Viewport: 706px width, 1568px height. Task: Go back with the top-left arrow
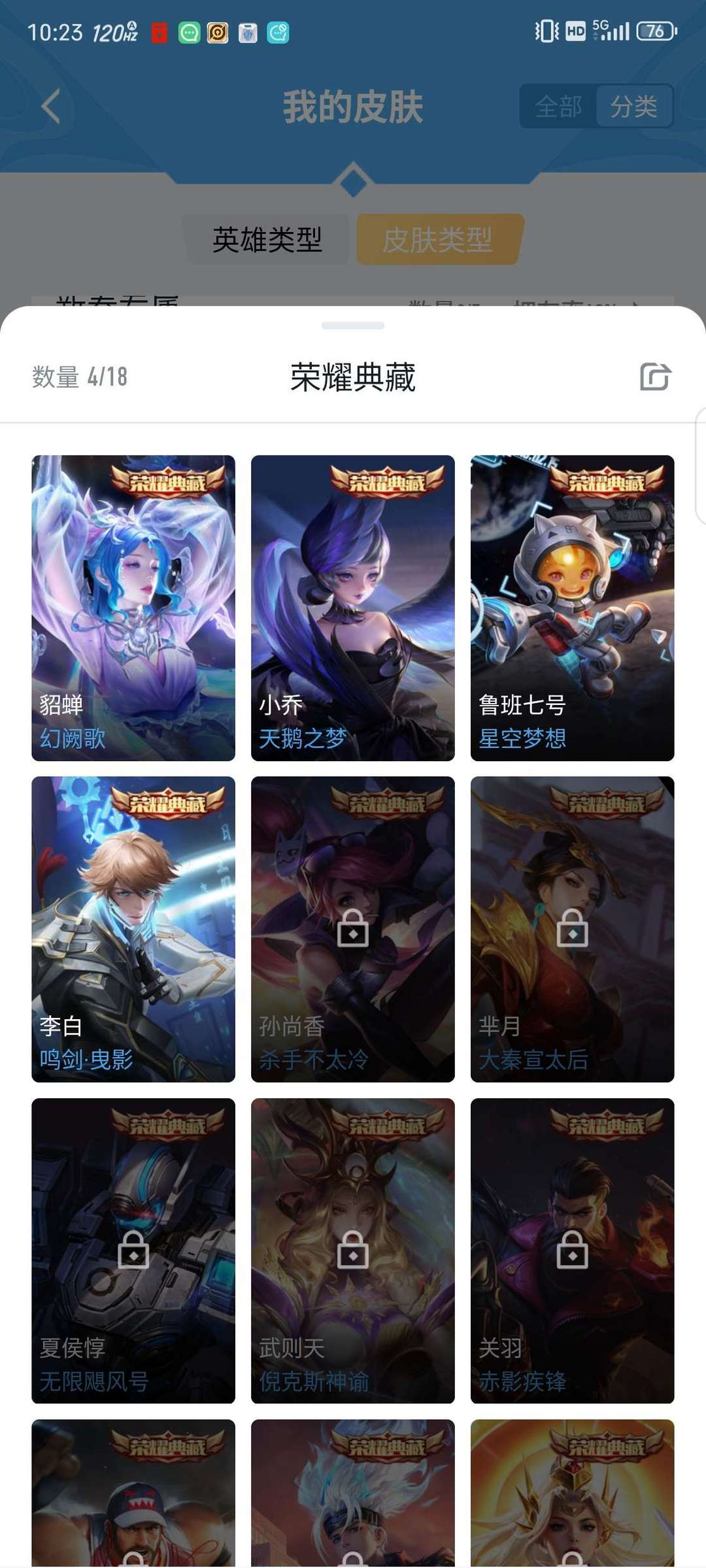point(51,106)
